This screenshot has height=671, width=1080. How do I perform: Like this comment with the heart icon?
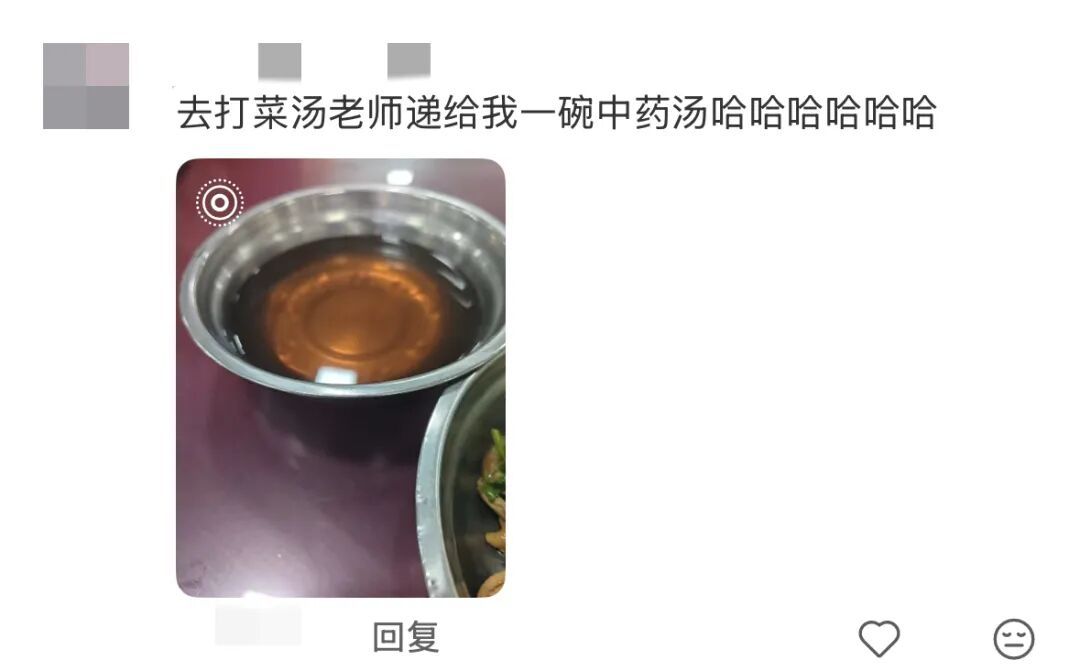880,638
